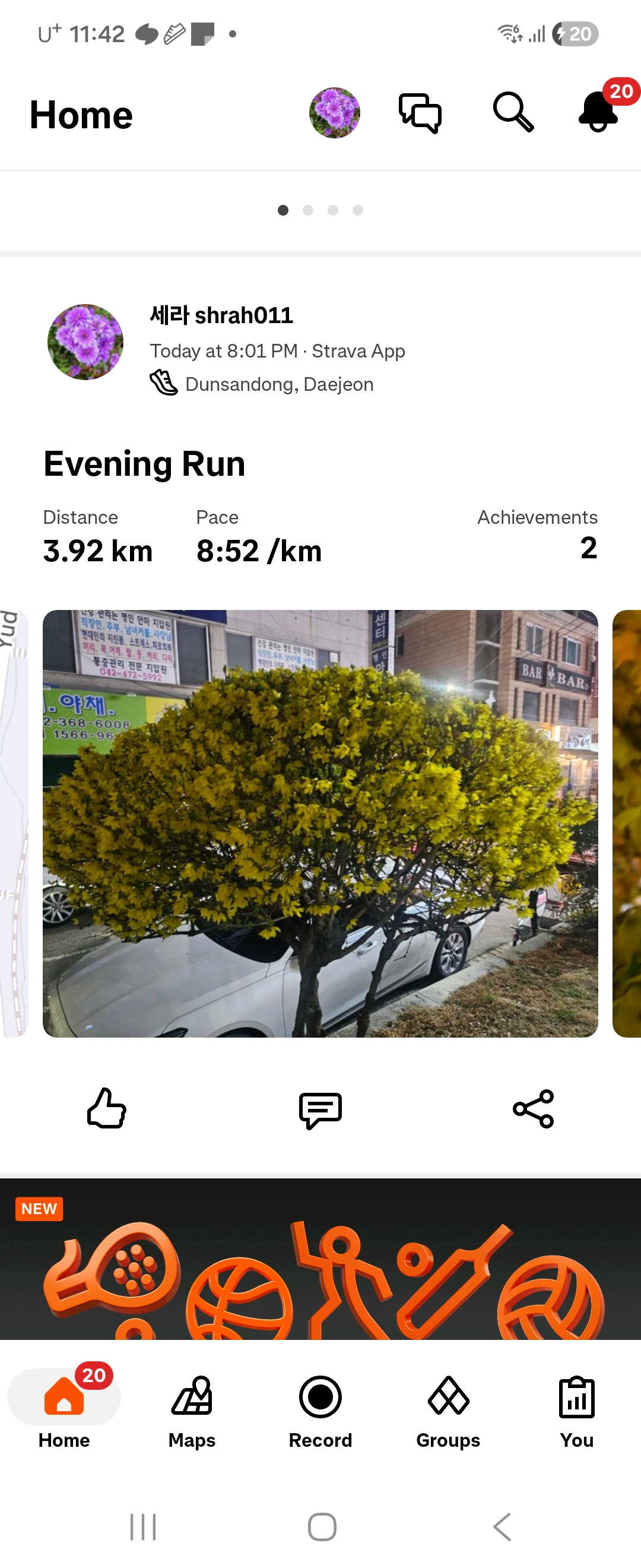This screenshot has width=641, height=1568.
Task: View 세라 shrah011's profile
Action: (x=221, y=315)
